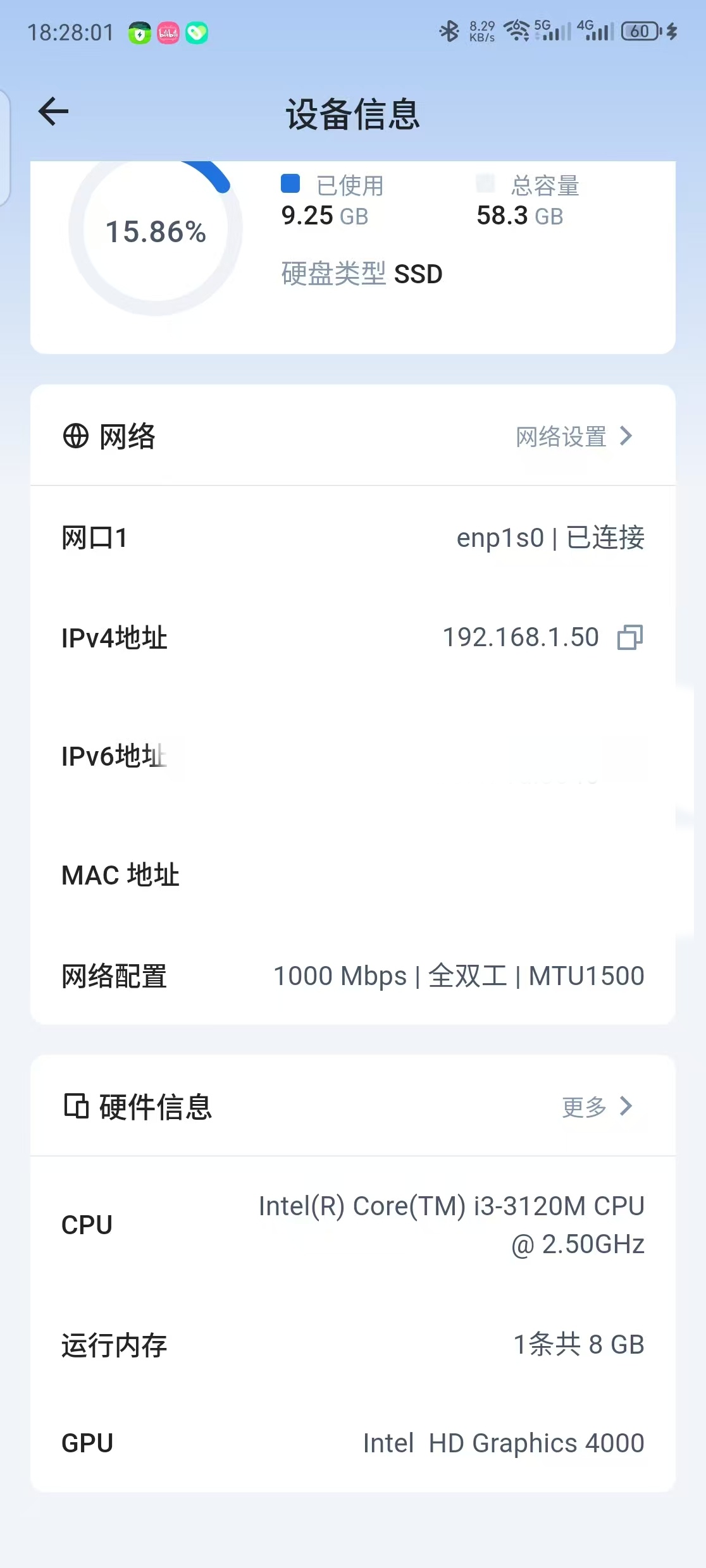The image size is (706, 1568).
Task: Go back using the arrow icon
Action: [53, 112]
